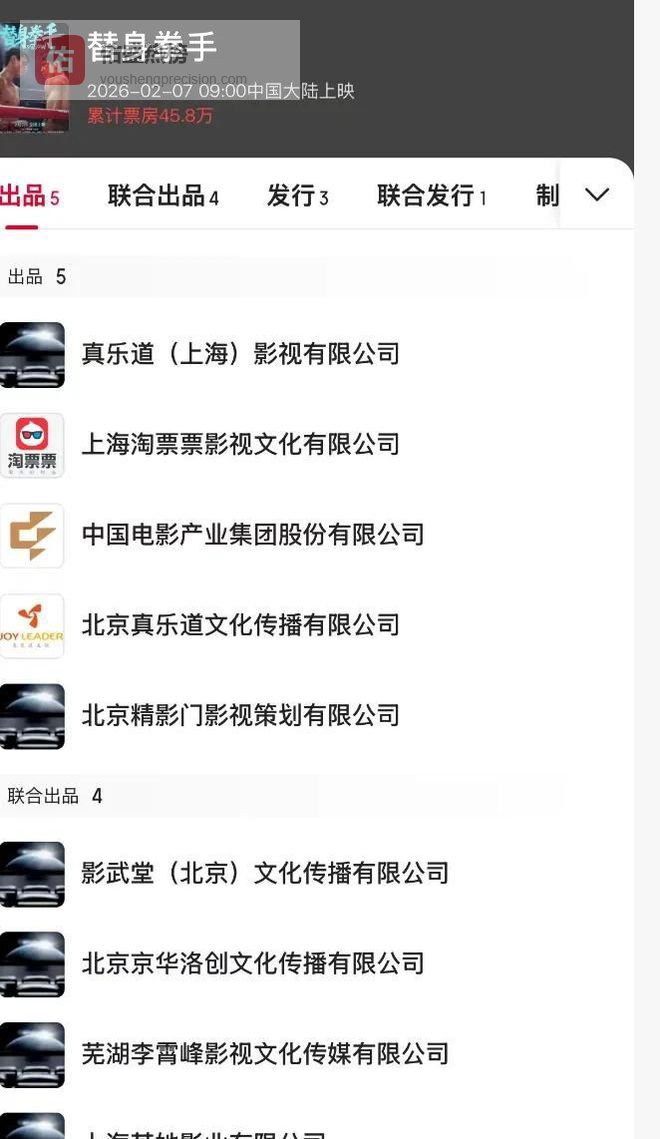Open 北京精影门影视策划有限公司
Image resolution: width=660 pixels, height=1139 pixels.
click(240, 716)
